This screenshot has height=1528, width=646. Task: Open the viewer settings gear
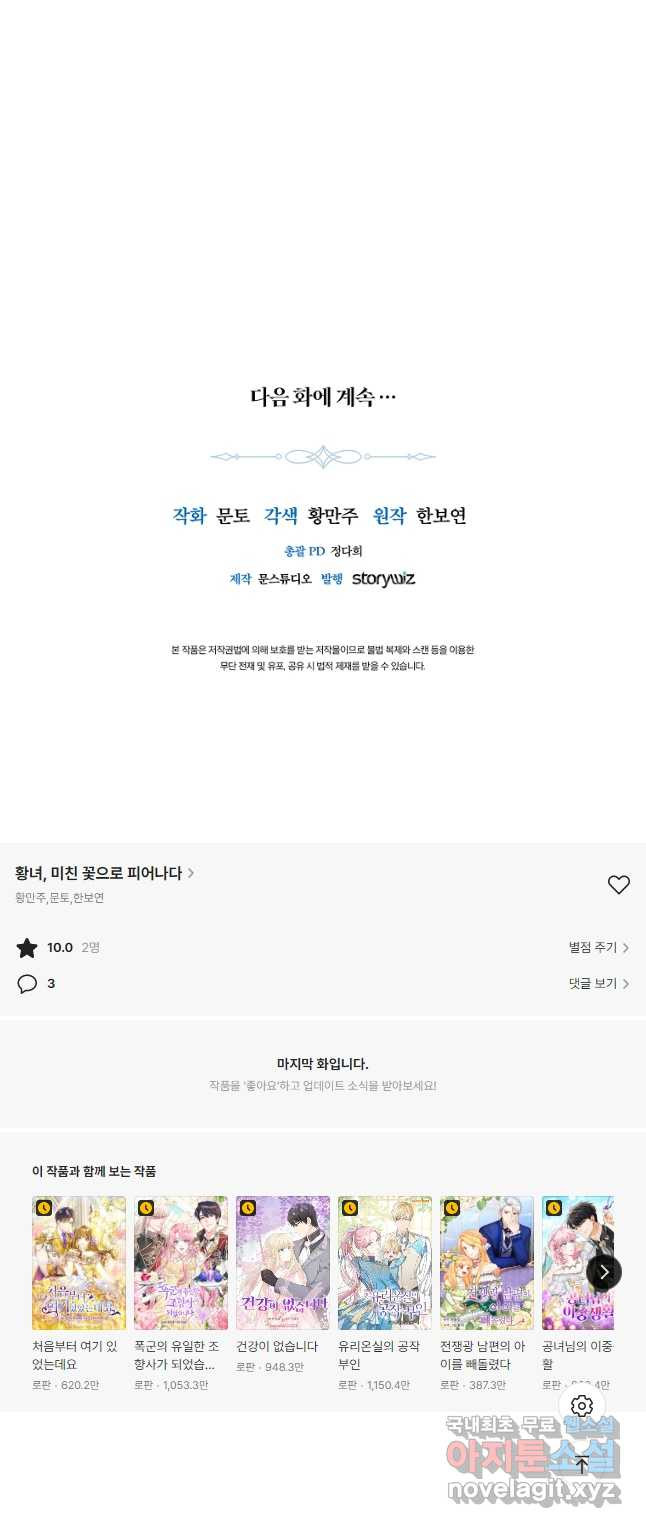(582, 1405)
